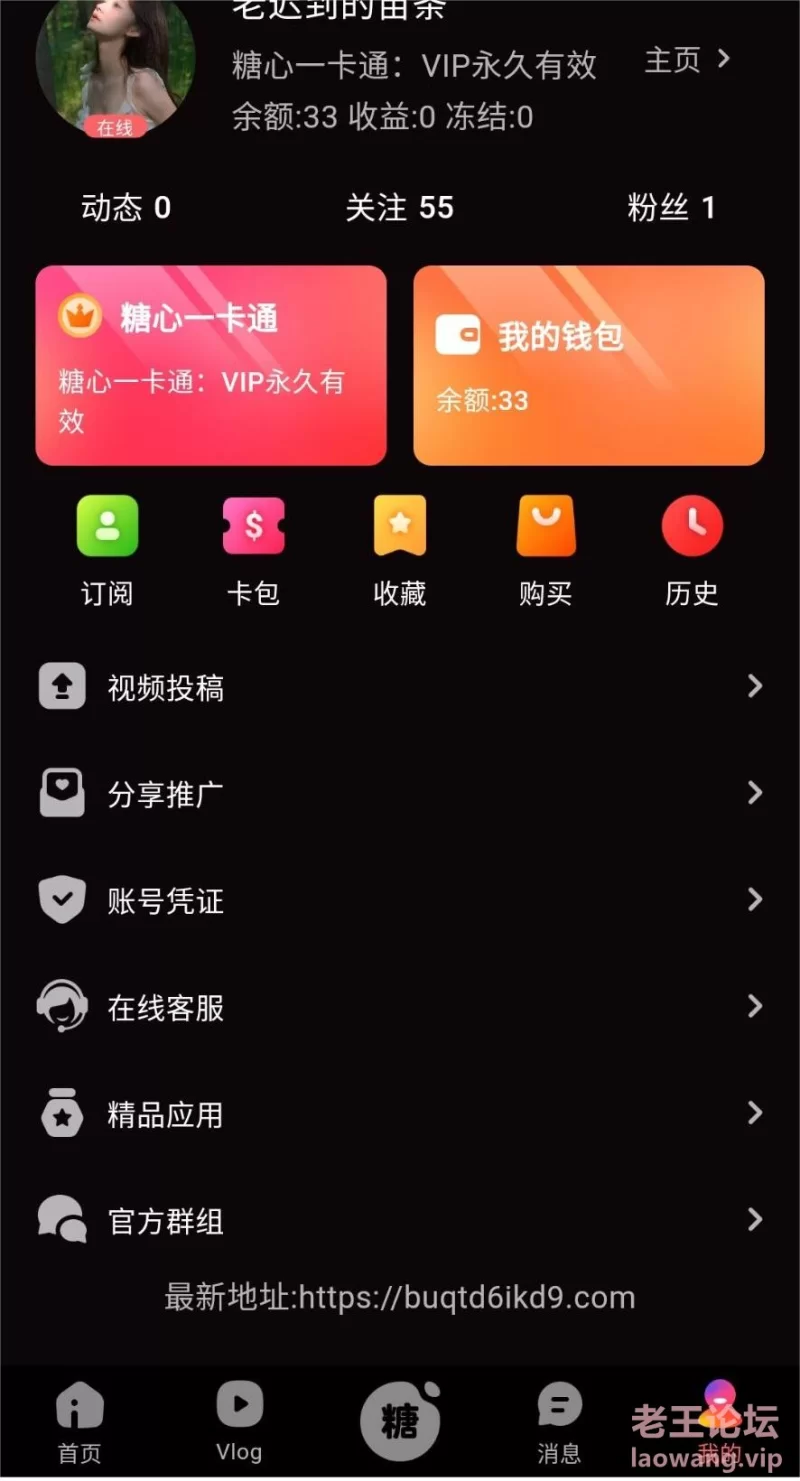Contact 在线客服 online support
800x1481 pixels.
(400, 1007)
